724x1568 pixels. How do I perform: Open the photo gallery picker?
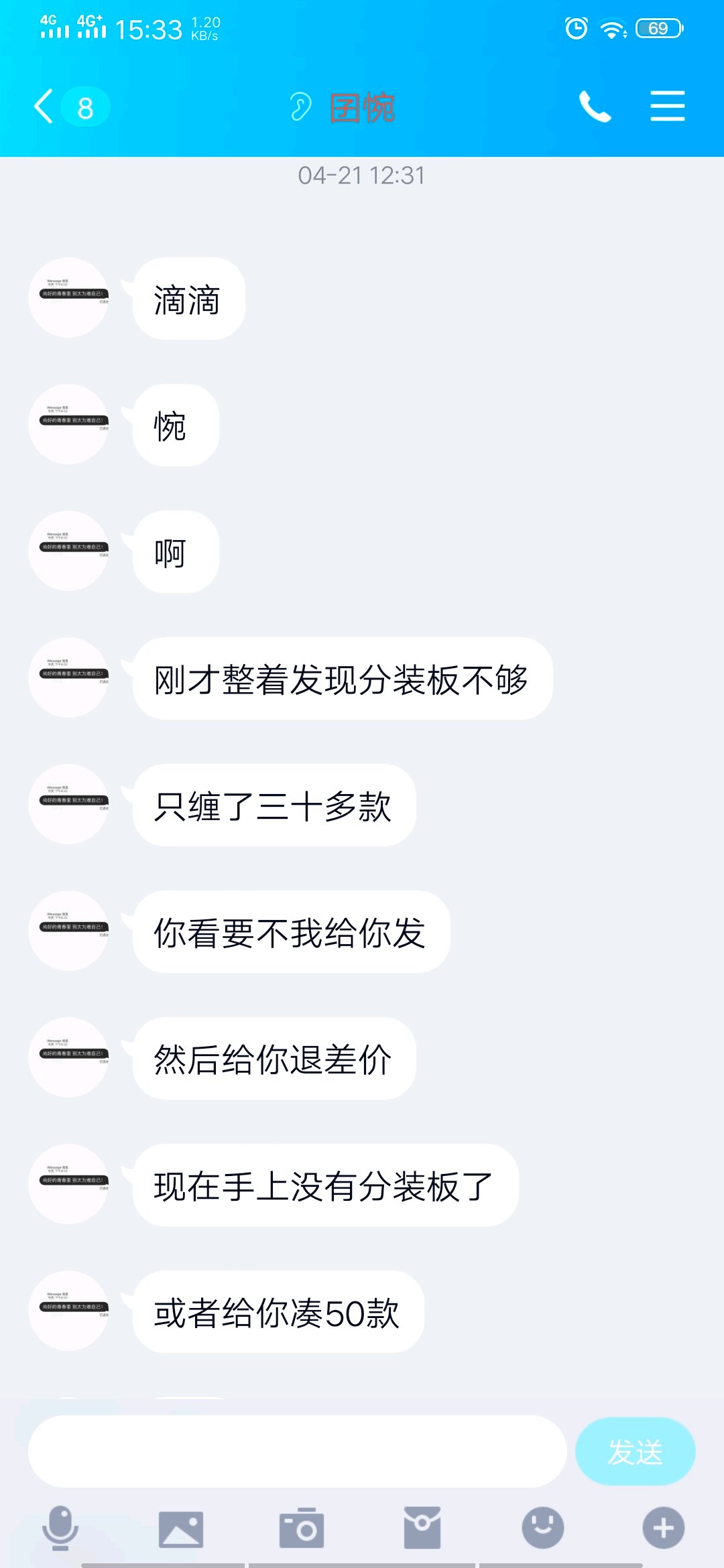181,1529
